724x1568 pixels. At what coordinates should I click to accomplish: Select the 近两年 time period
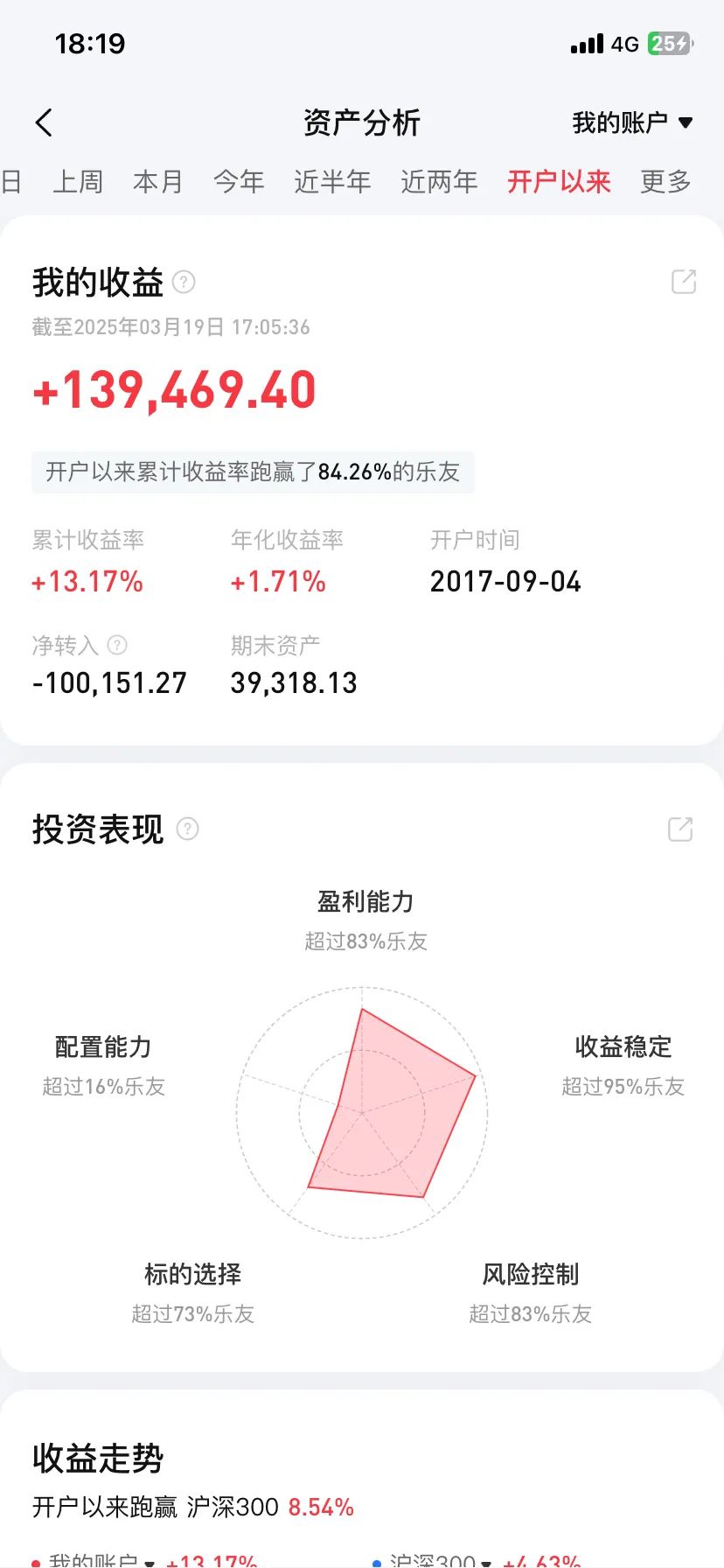click(439, 182)
